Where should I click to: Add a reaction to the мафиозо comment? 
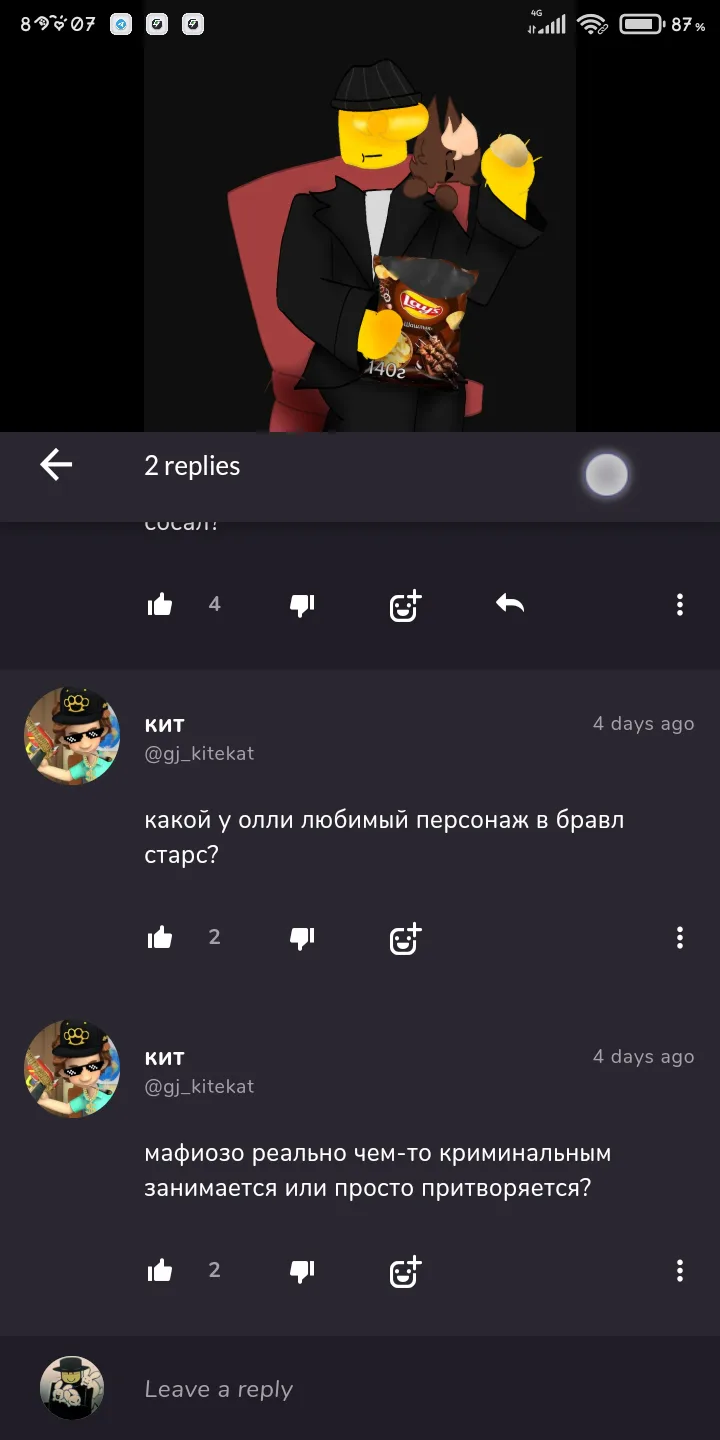coord(405,1270)
